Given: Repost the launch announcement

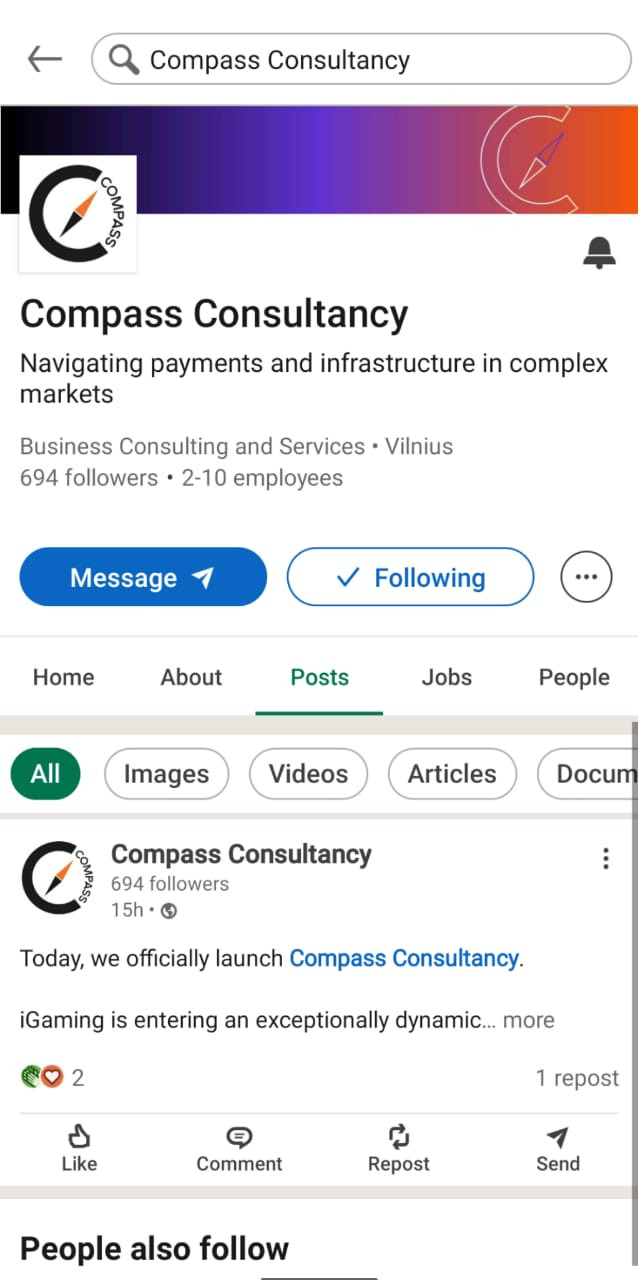Looking at the screenshot, I should click(x=398, y=1148).
